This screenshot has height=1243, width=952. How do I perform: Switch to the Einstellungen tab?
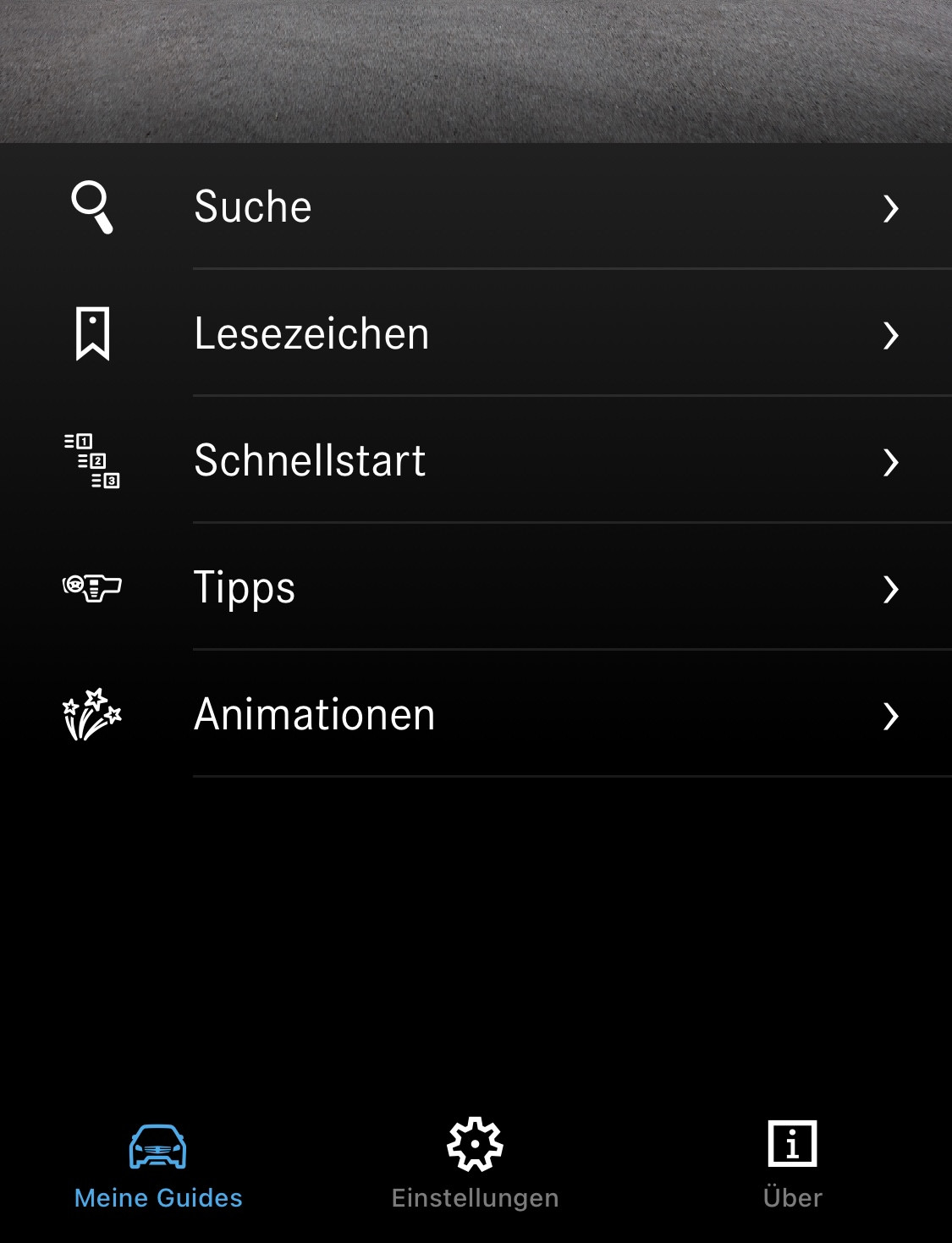475,1166
